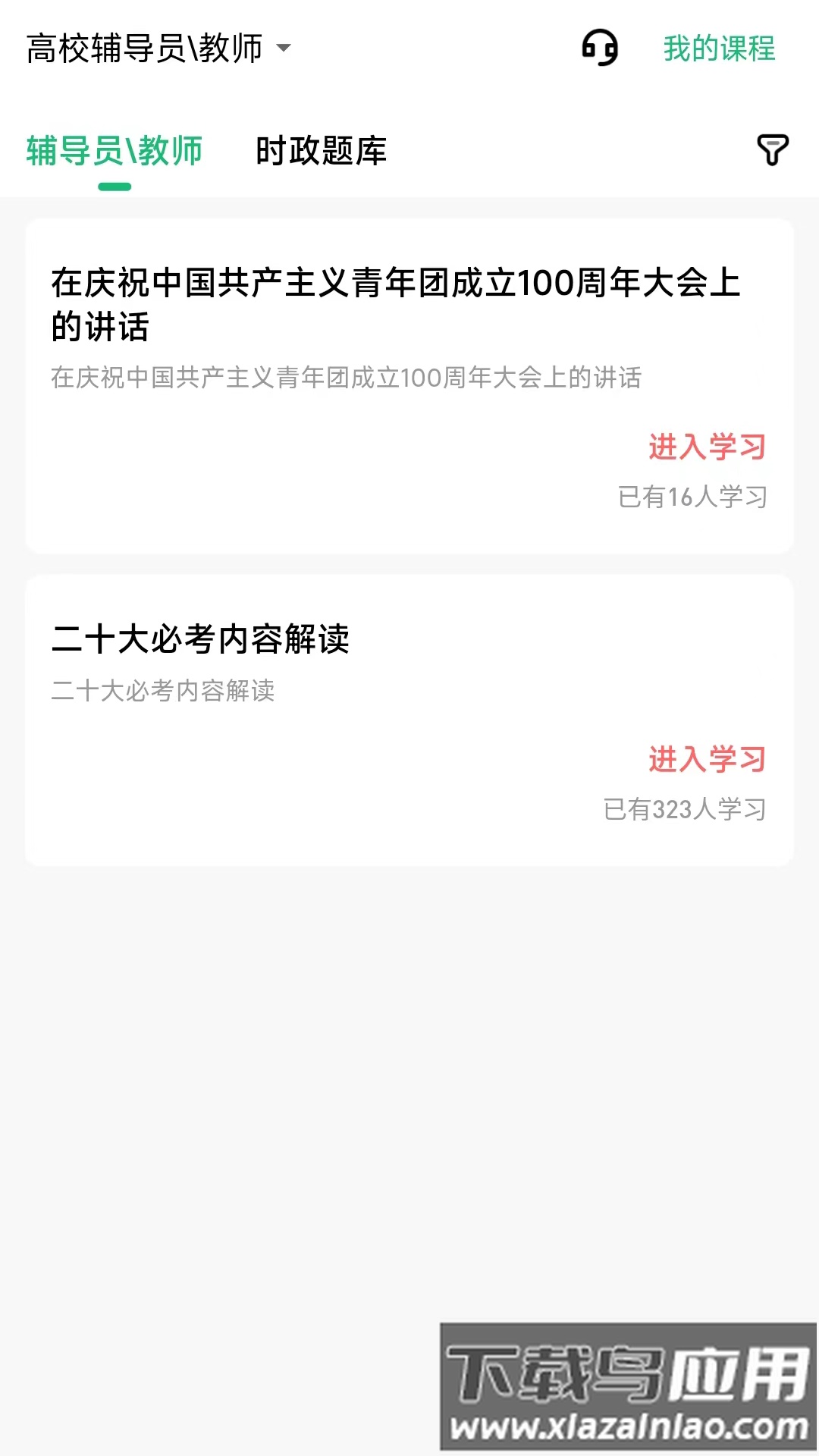Viewport: 819px width, 1456px height.
Task: Click the 已有323人学习 learner count
Action: tap(687, 810)
